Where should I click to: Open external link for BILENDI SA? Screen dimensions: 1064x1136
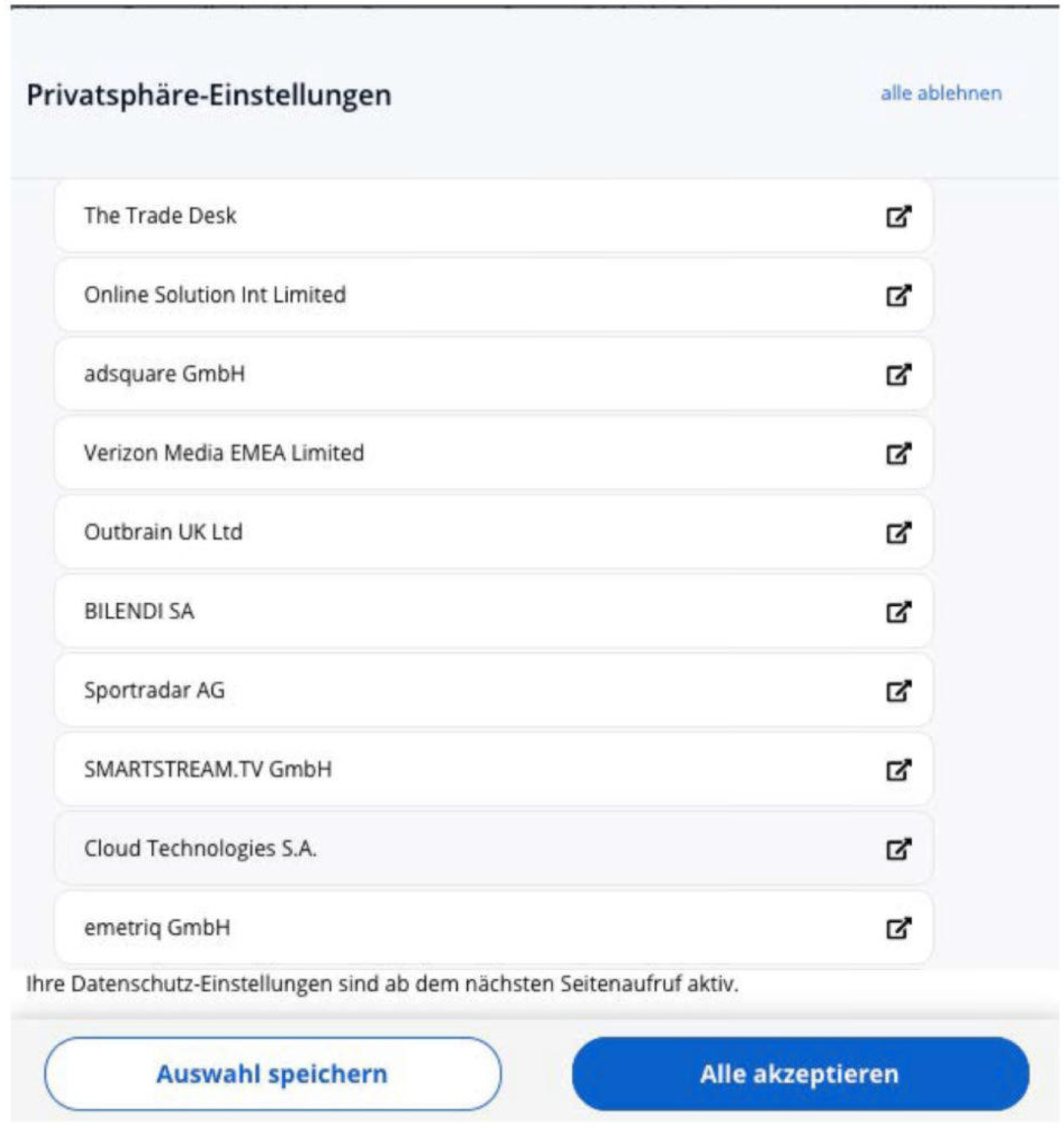[x=898, y=611]
